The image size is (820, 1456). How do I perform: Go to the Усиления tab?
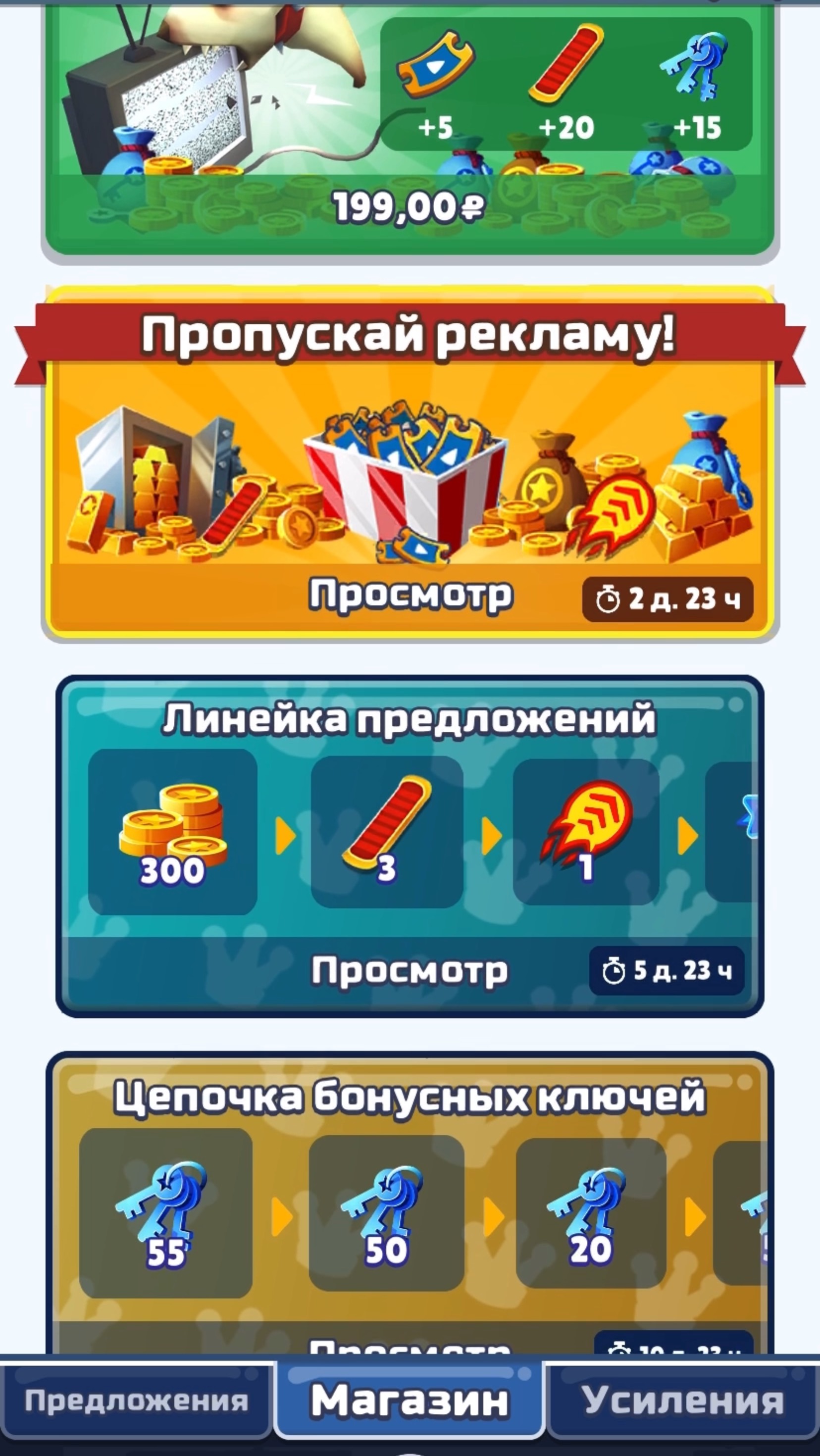[682, 1401]
